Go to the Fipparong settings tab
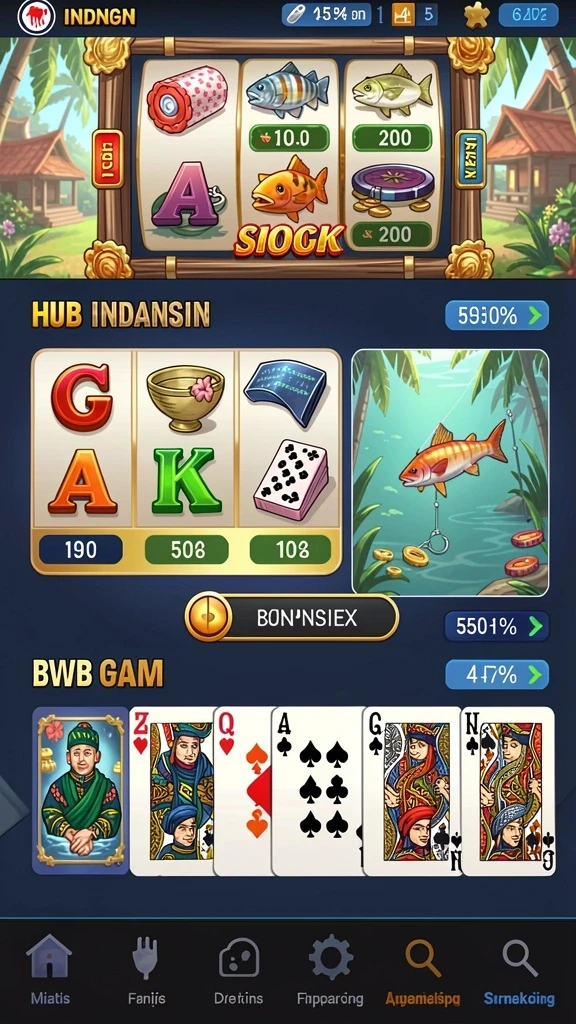The width and height of the screenshot is (576, 1024). [x=330, y=970]
